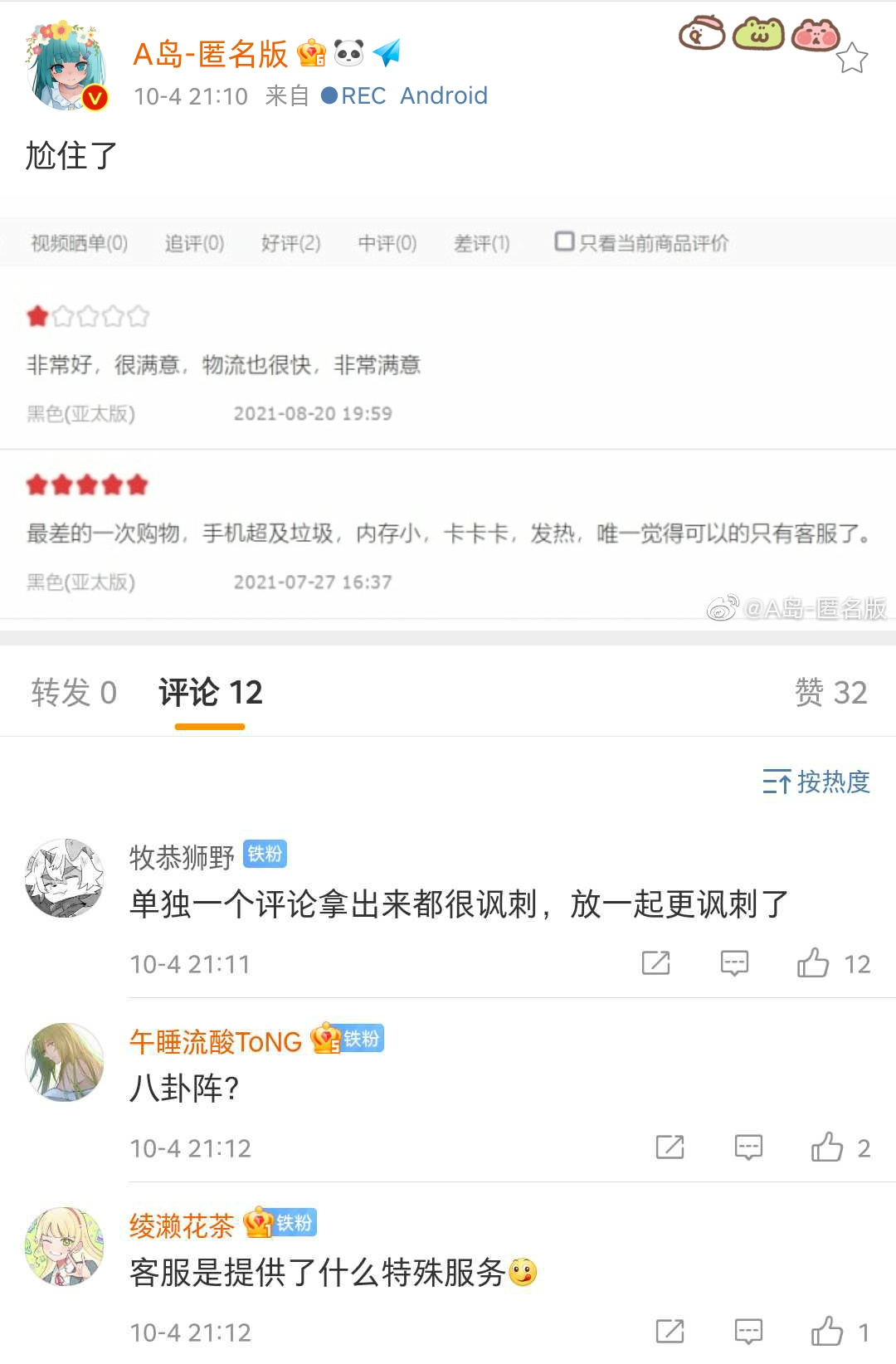This screenshot has width=896, height=1364.
Task: View the 赞 32 likes list
Action: point(830,692)
